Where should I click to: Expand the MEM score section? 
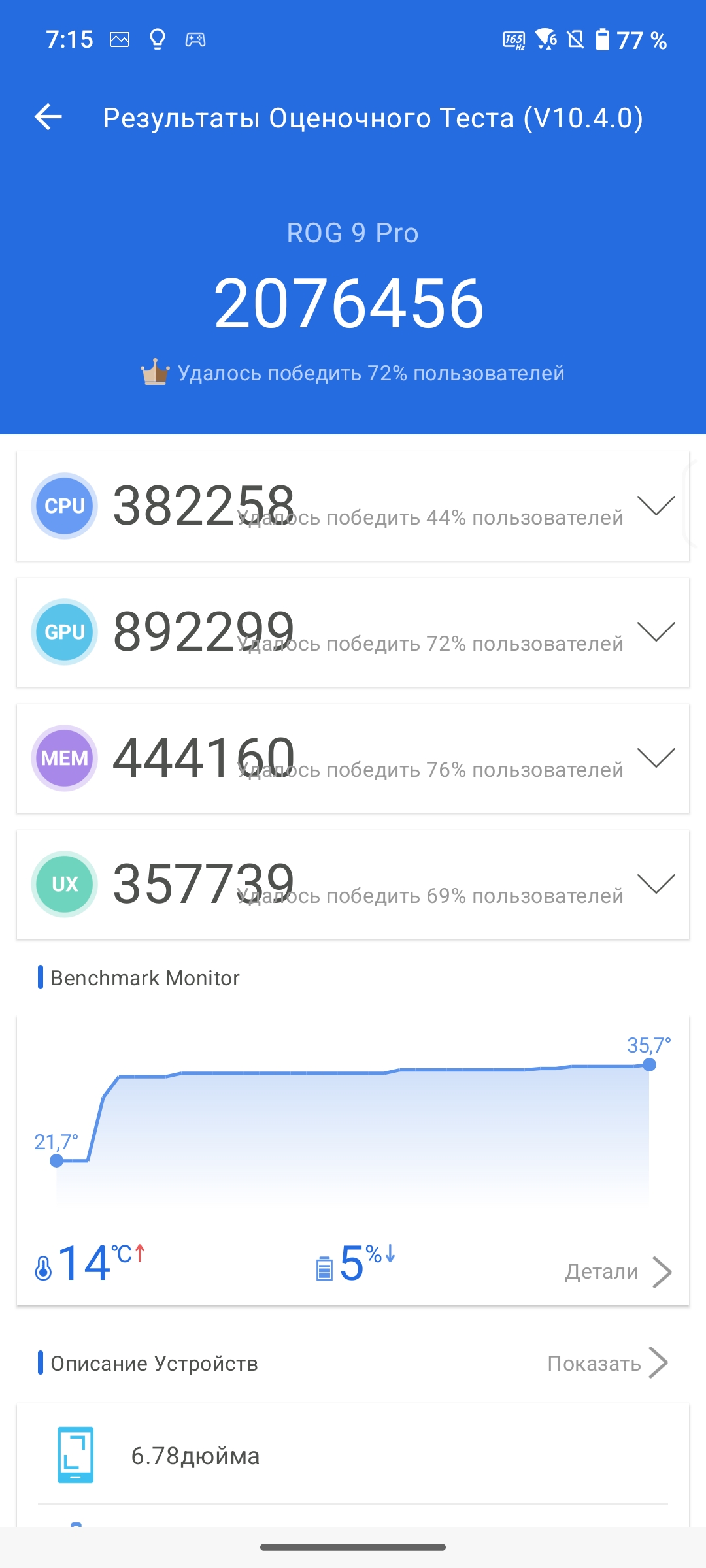click(656, 758)
